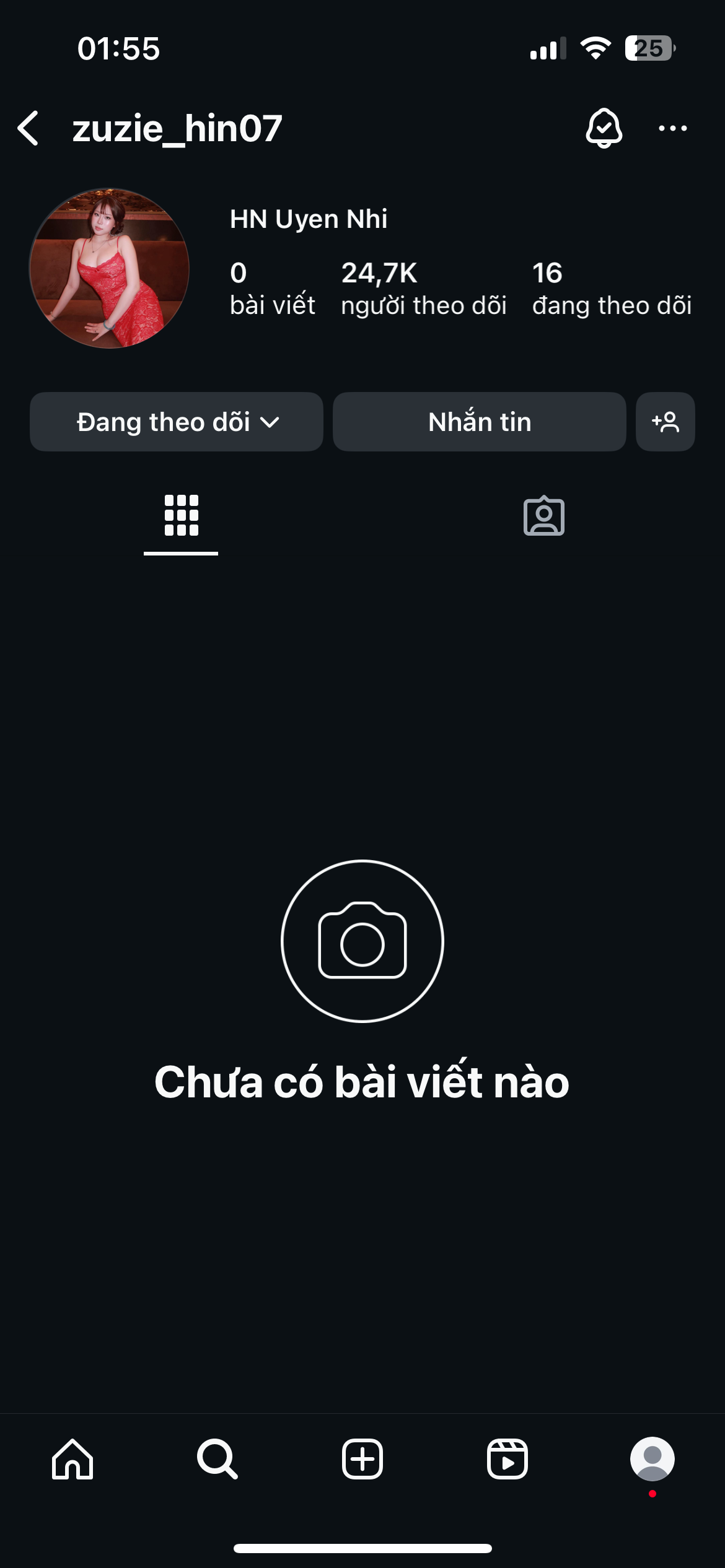This screenshot has width=725, height=1568.
Task: Tap the Nhắn tin button
Action: [x=479, y=422]
